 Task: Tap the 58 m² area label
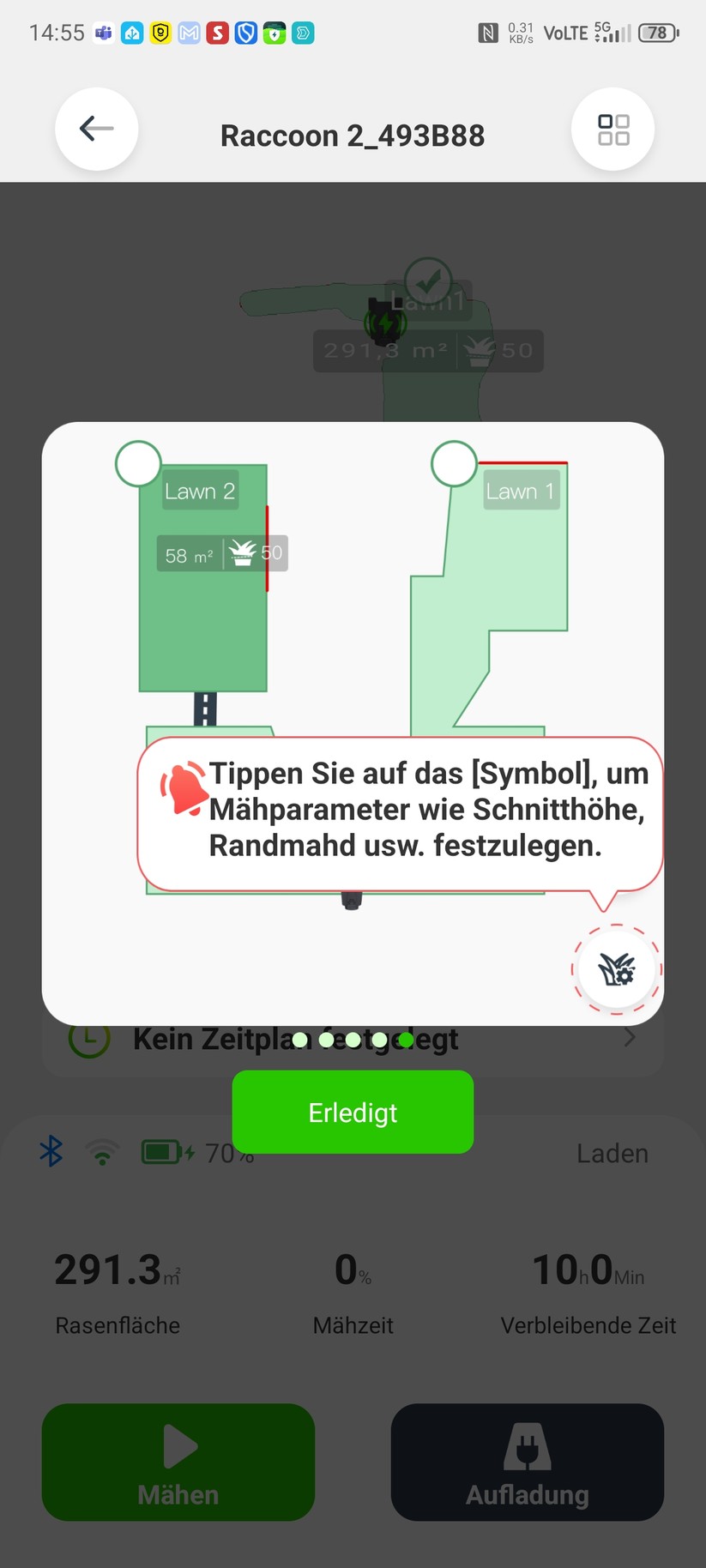click(189, 553)
